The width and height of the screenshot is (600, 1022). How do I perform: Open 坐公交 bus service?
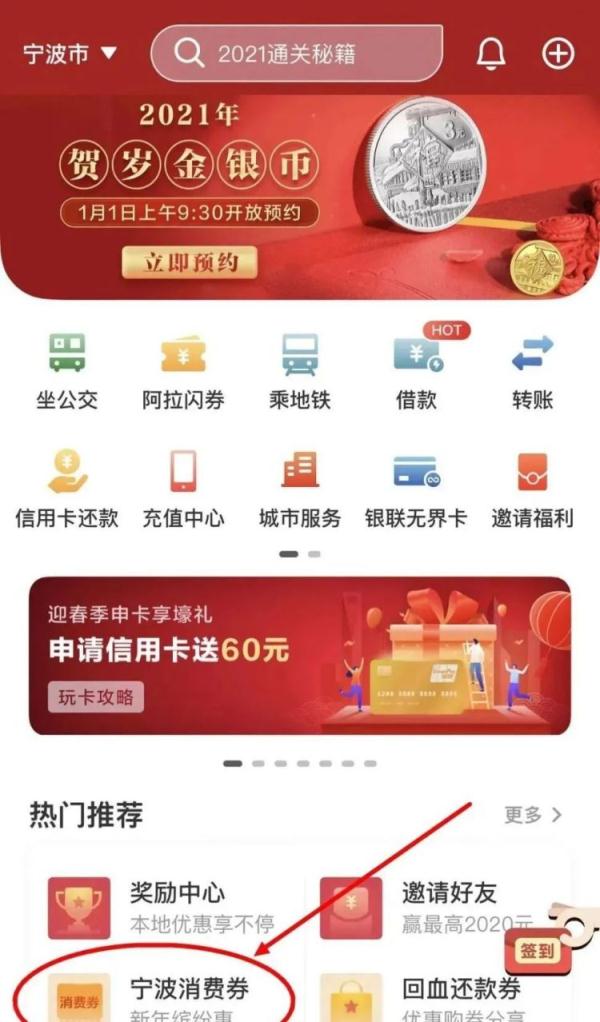tap(67, 371)
